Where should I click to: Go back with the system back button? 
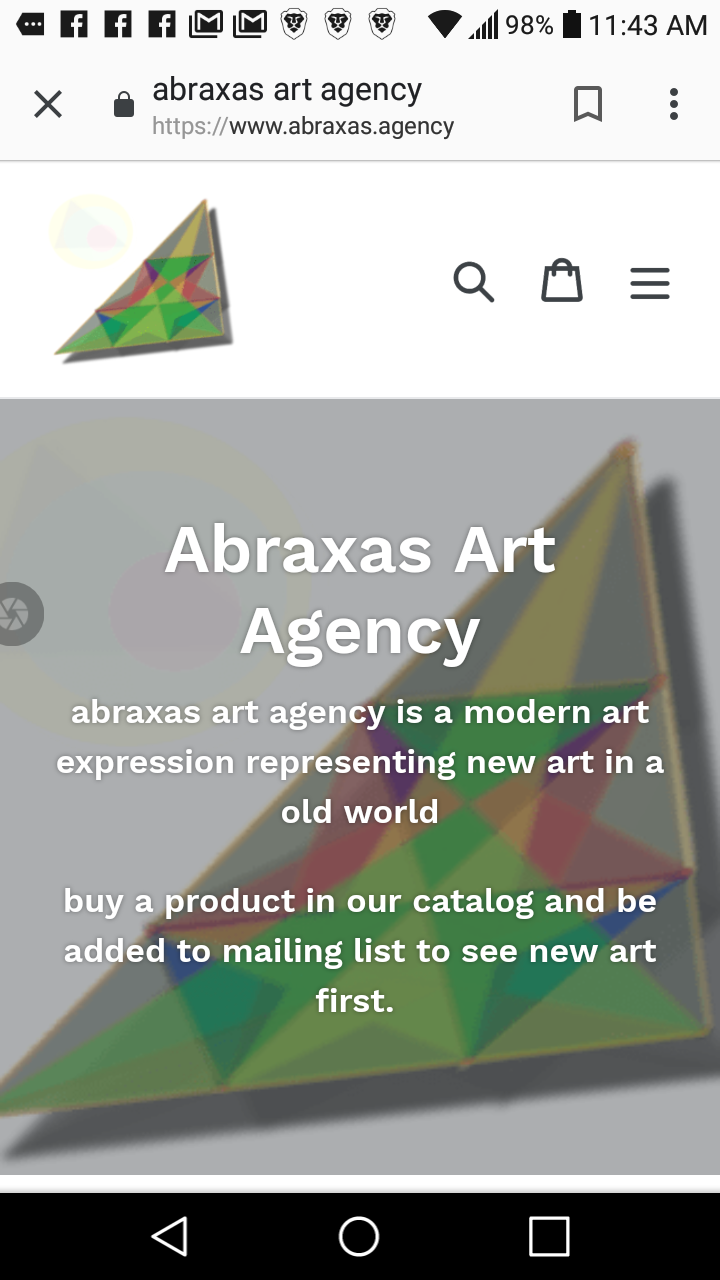170,1236
